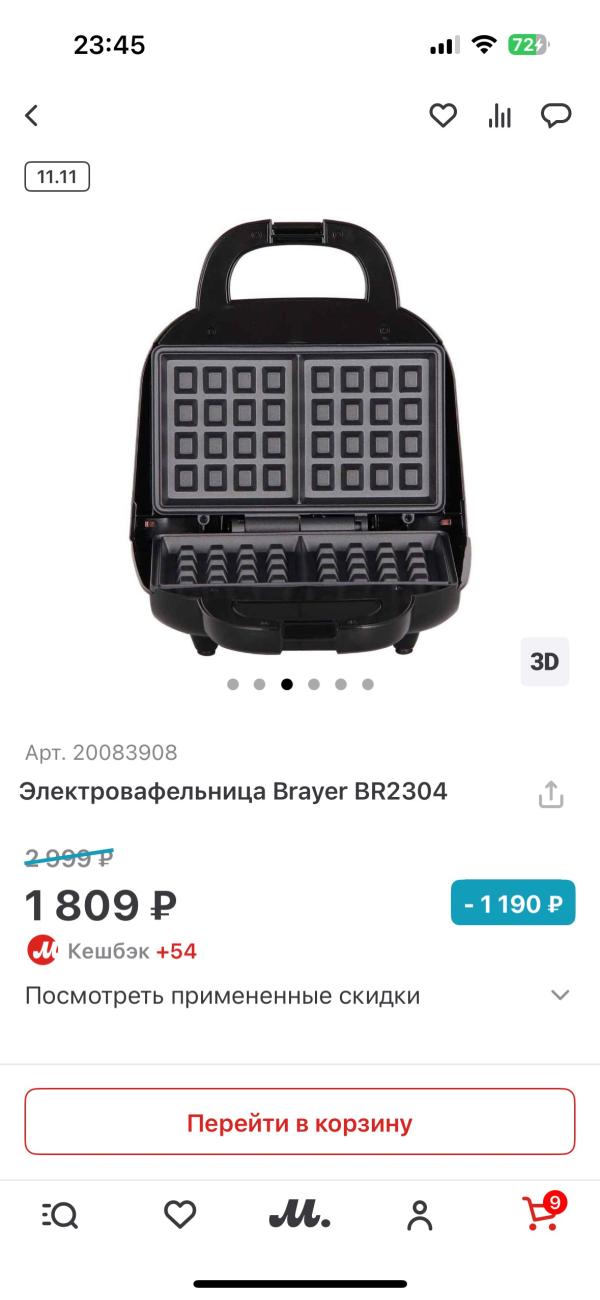Open favorites tab in bottom navigation

coord(180,1215)
